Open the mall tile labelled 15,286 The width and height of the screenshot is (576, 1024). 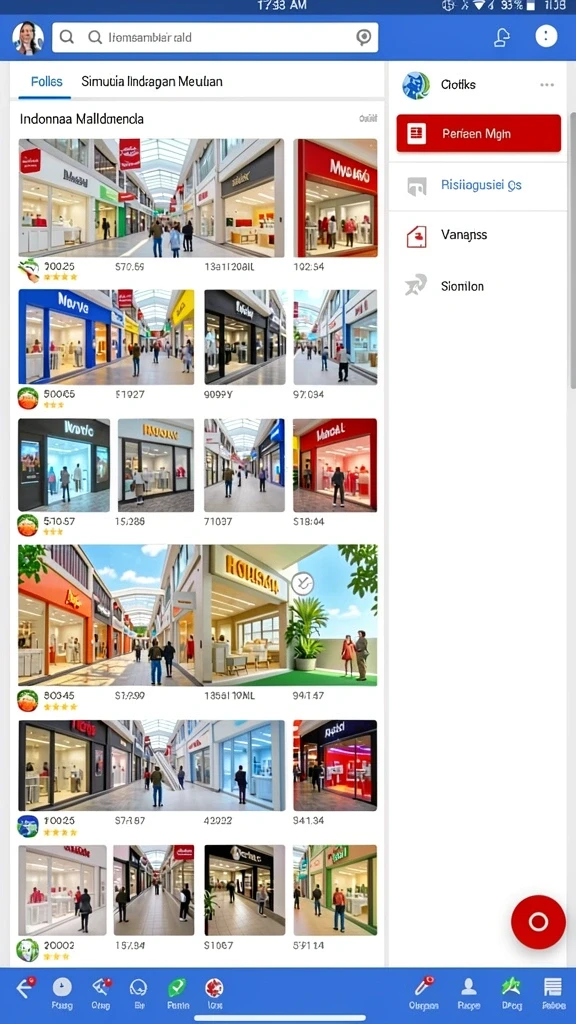coord(156,465)
